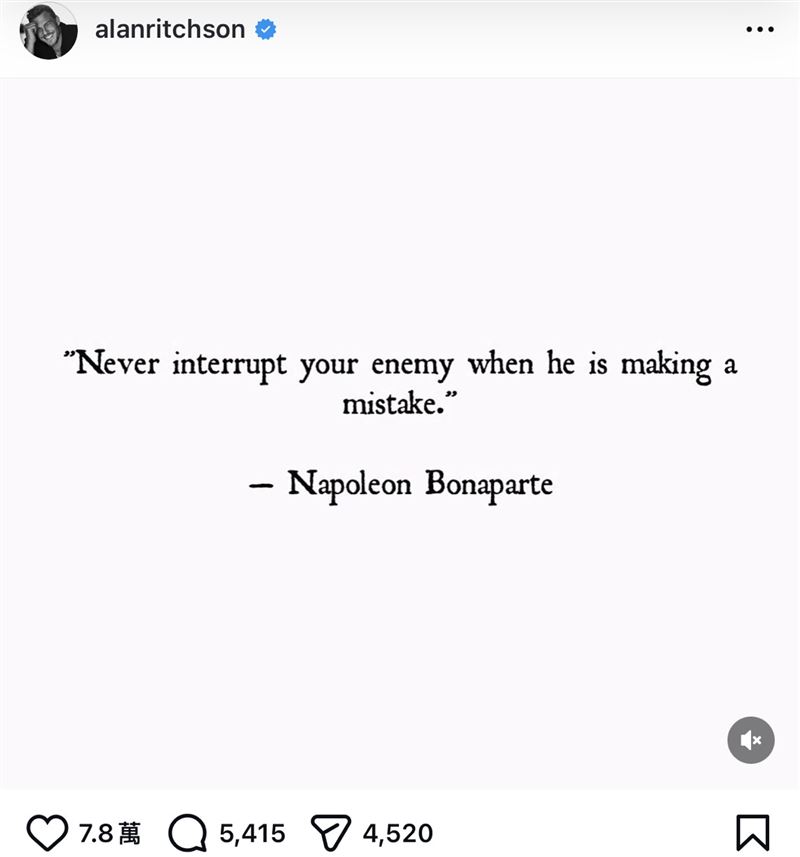Open alanritchson's profile picture
800x857 pixels.
tap(48, 30)
